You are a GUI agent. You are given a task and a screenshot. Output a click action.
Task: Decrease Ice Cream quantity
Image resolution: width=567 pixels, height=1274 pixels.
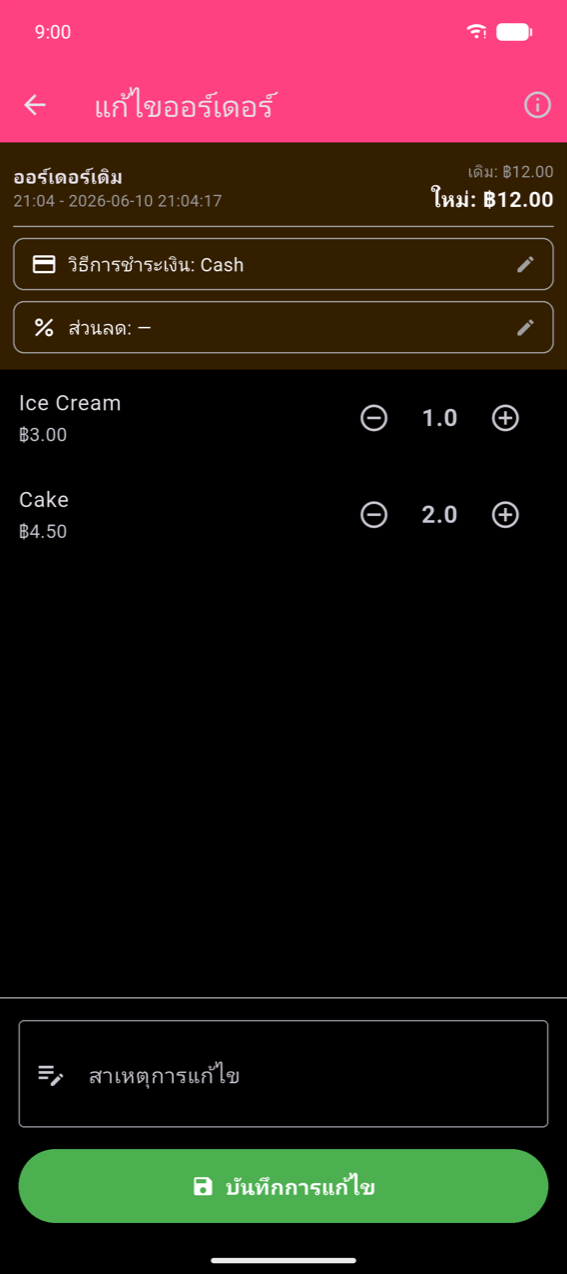click(374, 418)
